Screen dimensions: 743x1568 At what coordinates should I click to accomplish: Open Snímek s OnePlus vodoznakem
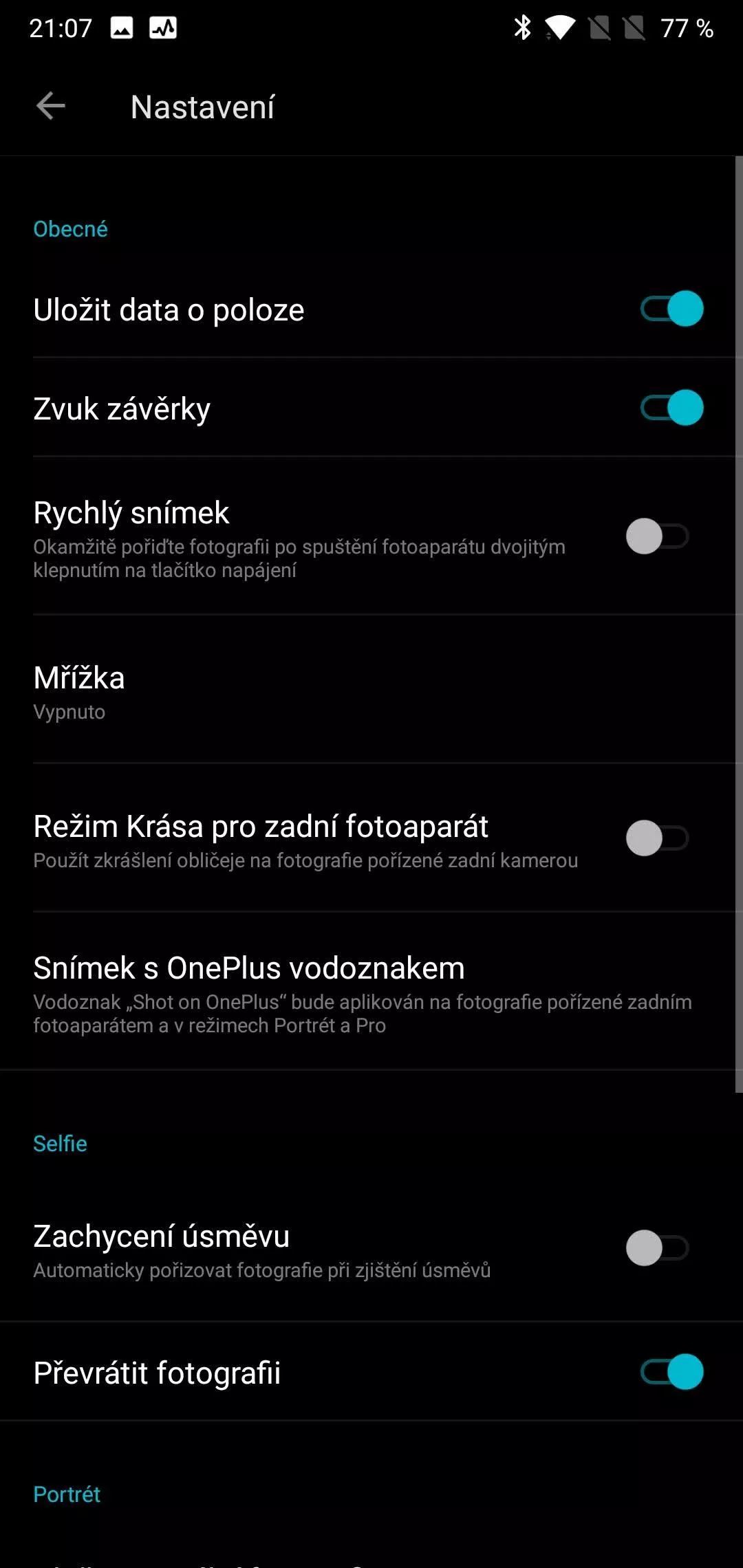point(371,992)
